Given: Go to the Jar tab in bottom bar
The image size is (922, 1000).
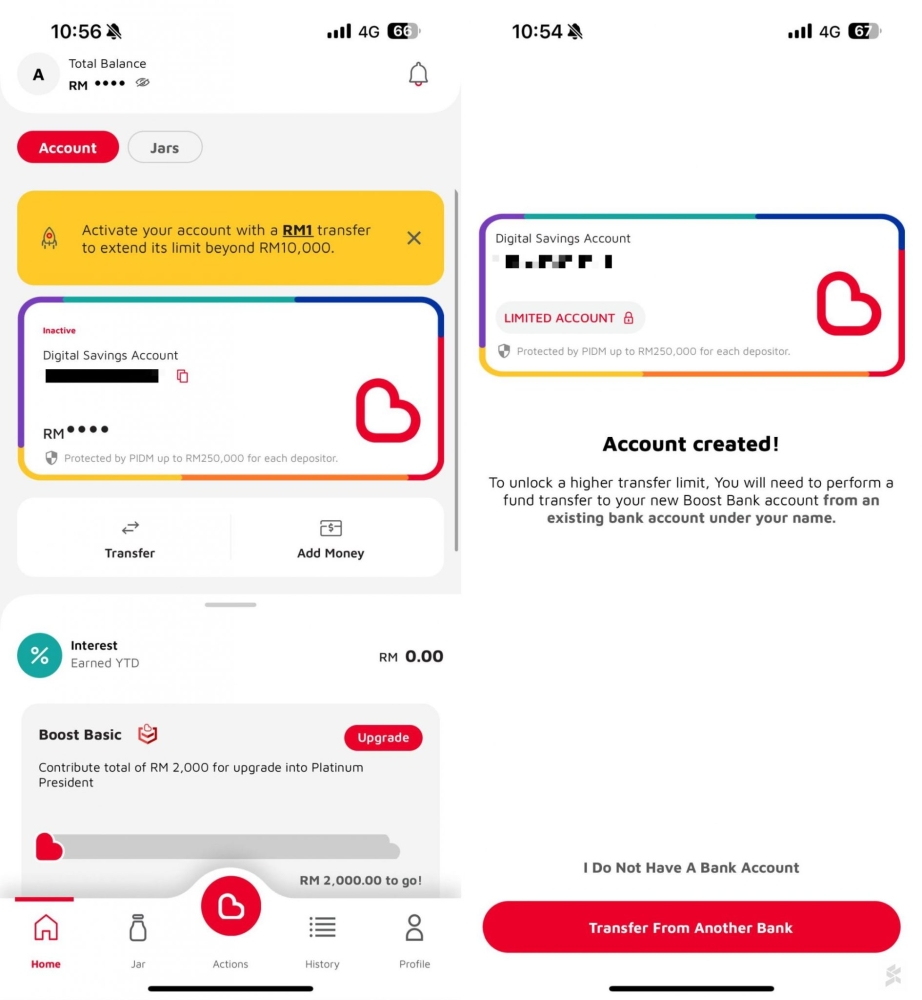Looking at the screenshot, I should (x=138, y=940).
